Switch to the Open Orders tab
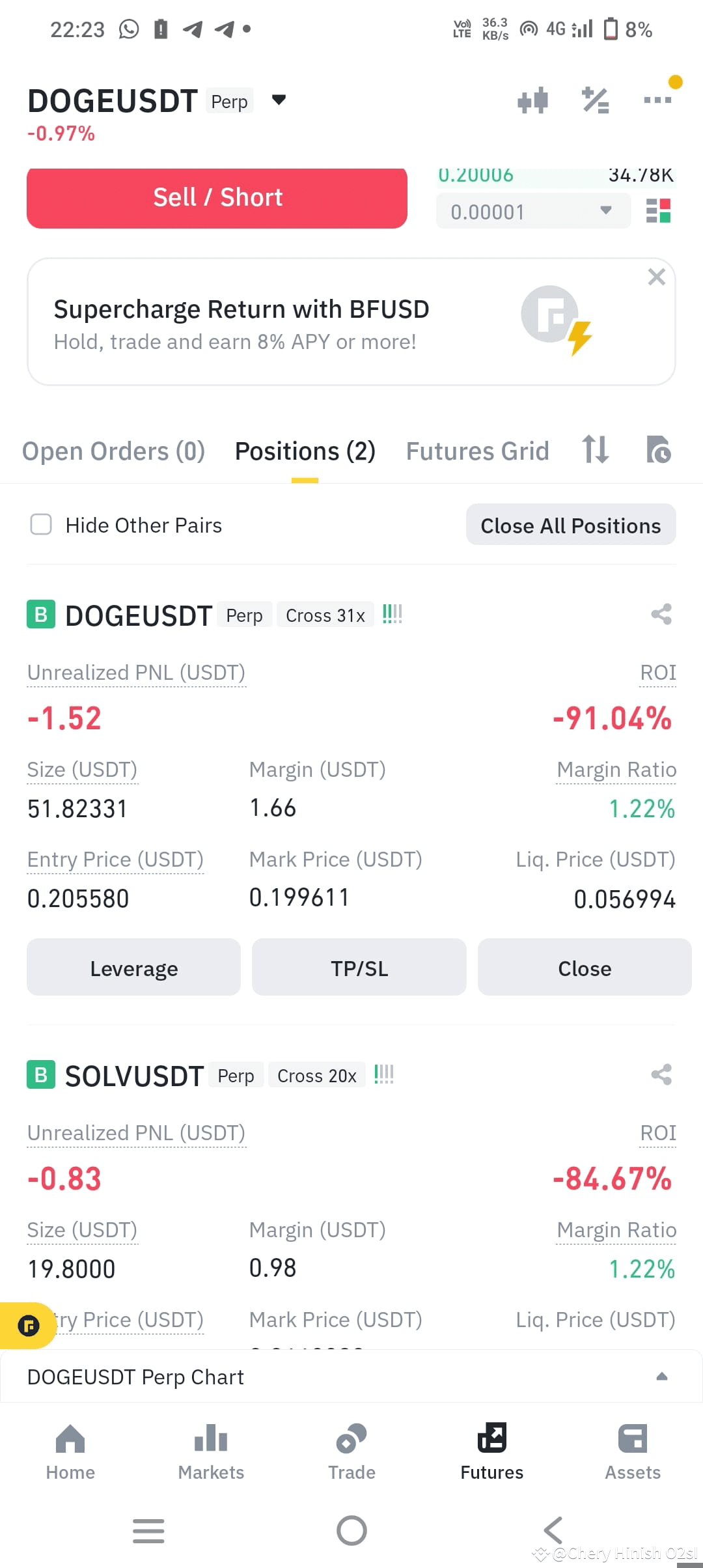The image size is (703, 1568). [x=113, y=450]
